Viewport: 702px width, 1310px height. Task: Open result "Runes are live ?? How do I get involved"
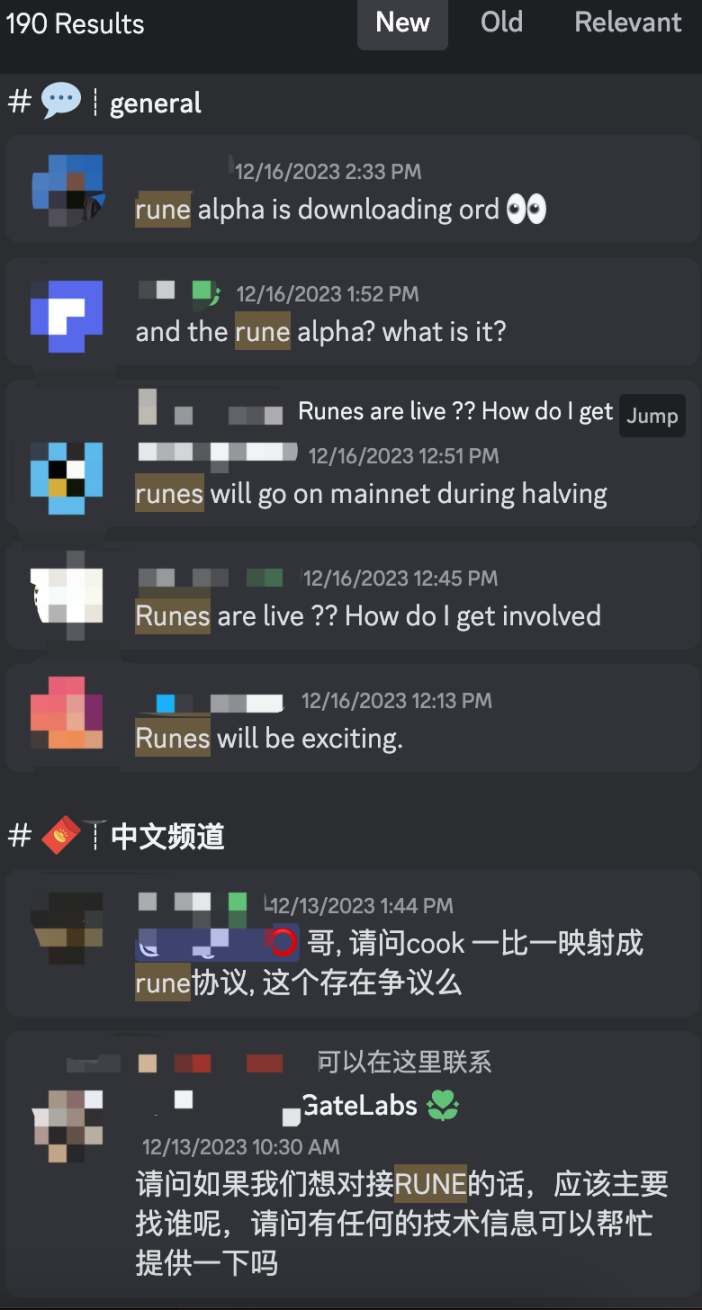click(x=367, y=615)
